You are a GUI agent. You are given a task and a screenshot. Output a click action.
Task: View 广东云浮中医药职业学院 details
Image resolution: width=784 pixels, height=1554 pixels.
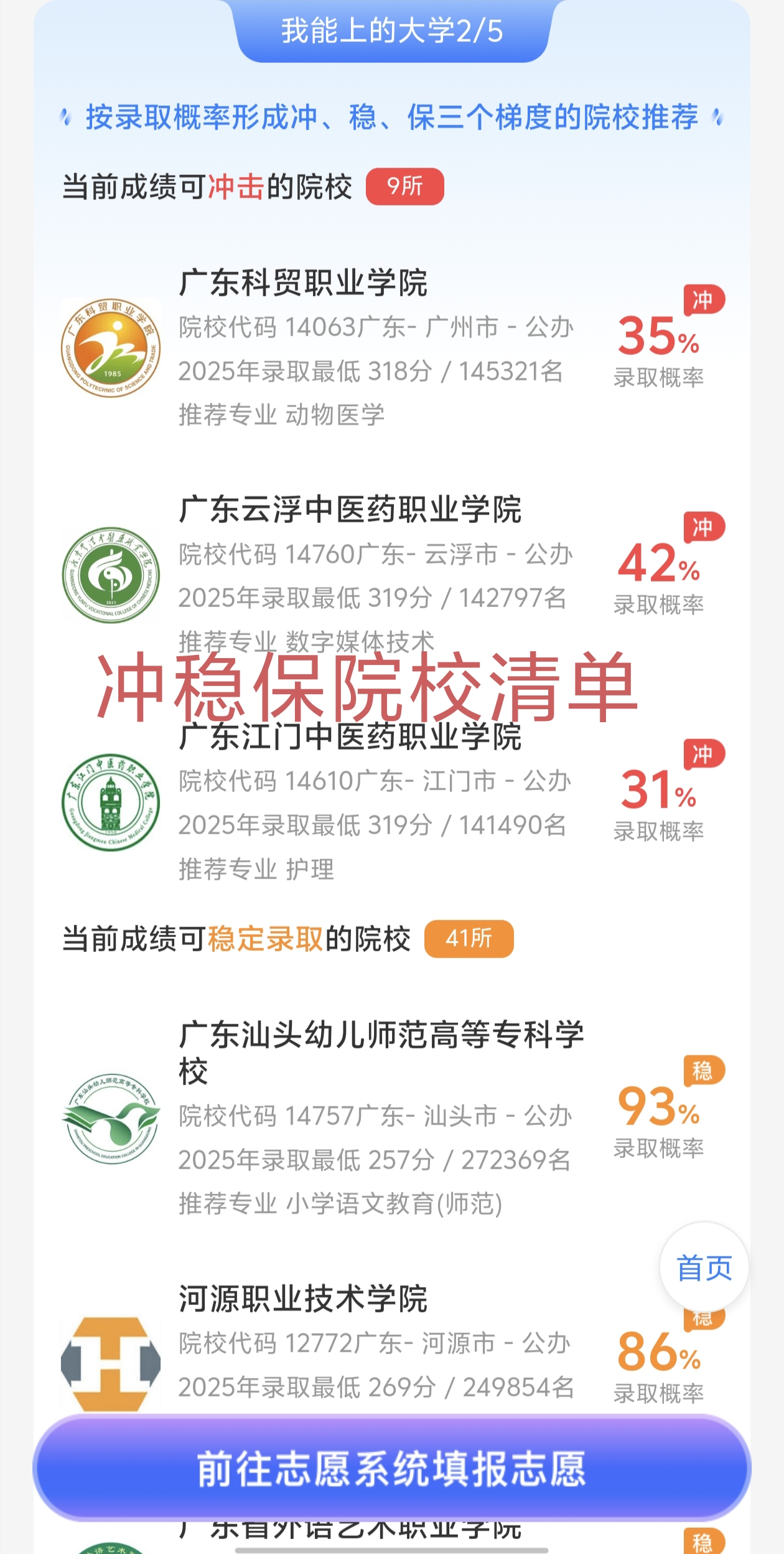pyautogui.click(x=350, y=510)
